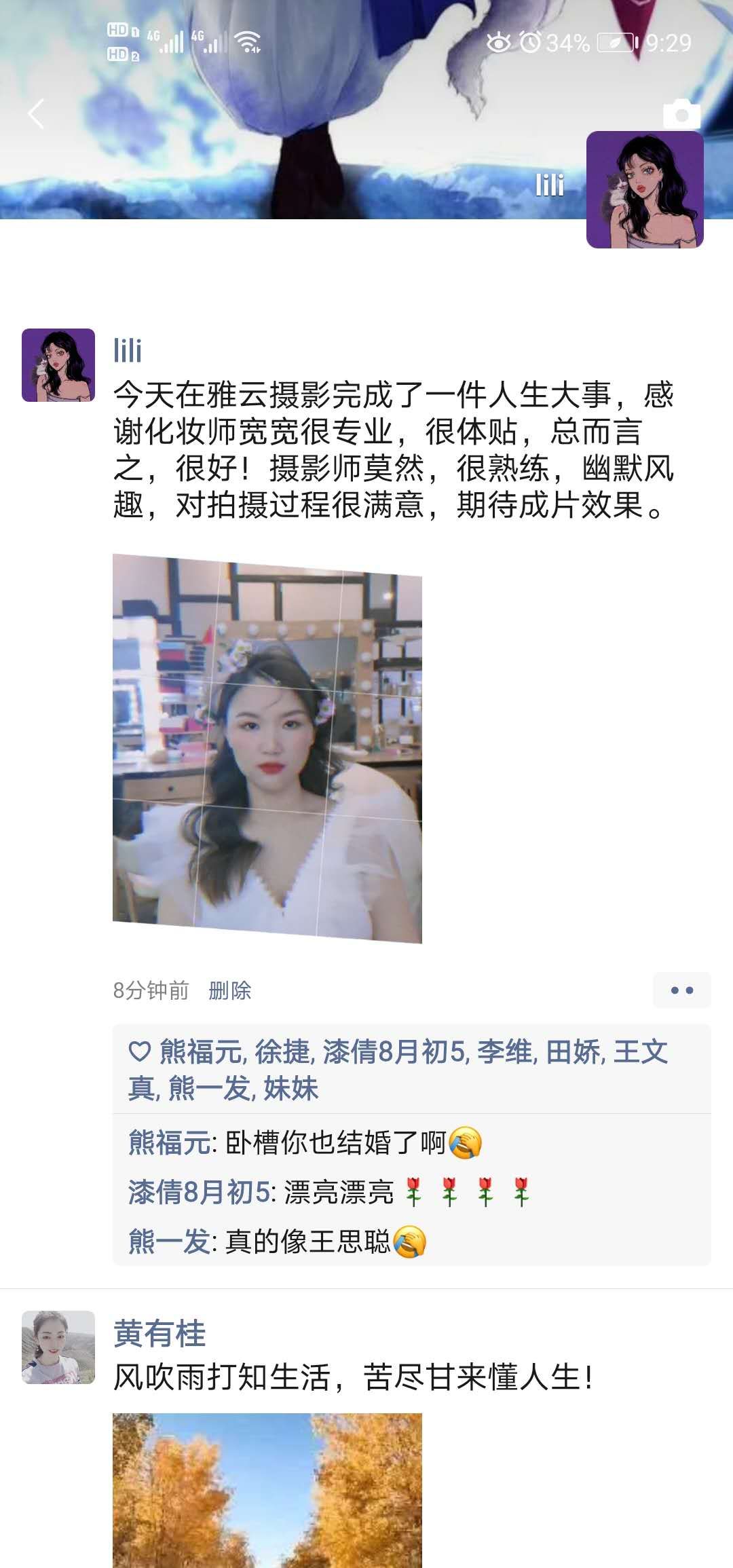Open the camera to post a moment

pyautogui.click(x=681, y=114)
